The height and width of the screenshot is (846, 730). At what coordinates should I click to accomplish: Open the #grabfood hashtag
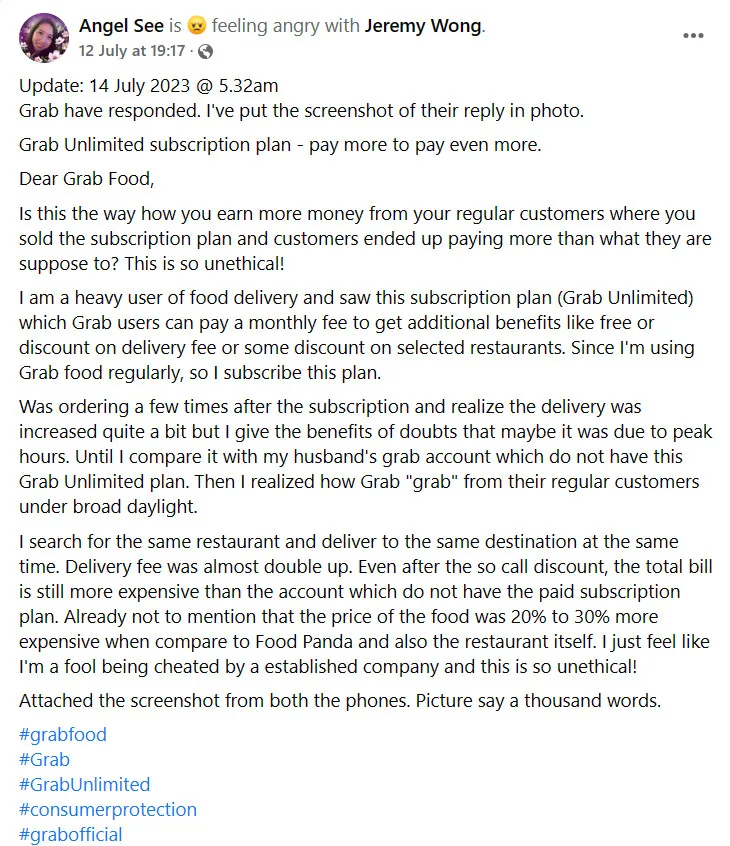63,735
